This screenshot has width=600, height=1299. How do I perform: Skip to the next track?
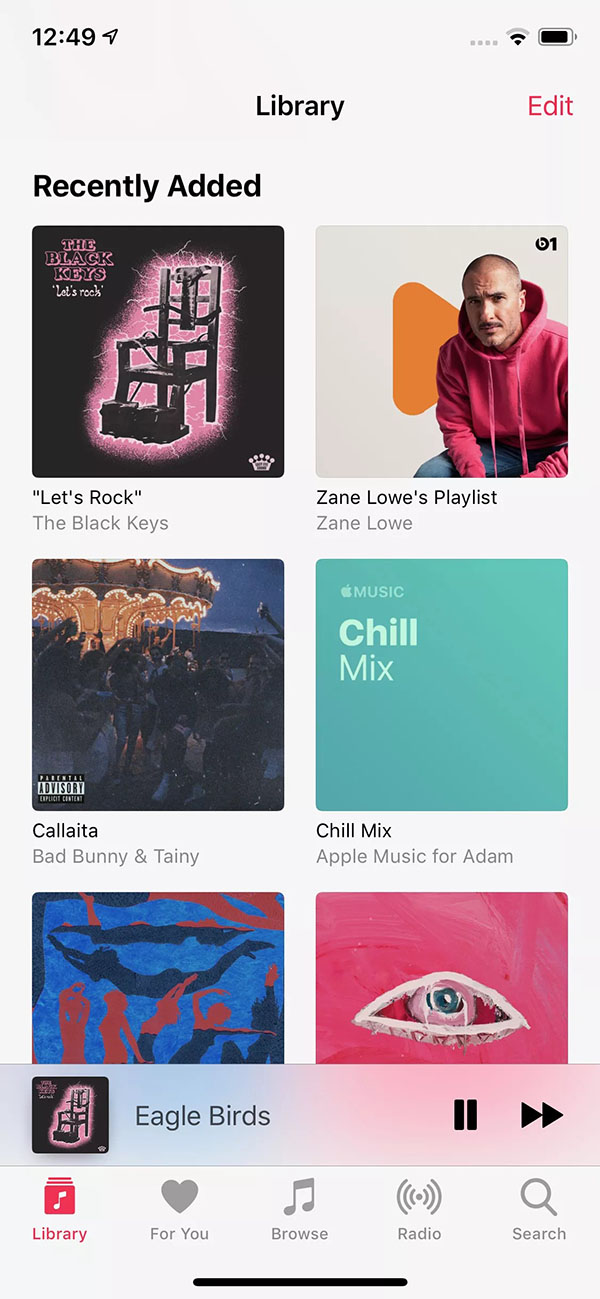pyautogui.click(x=542, y=1115)
